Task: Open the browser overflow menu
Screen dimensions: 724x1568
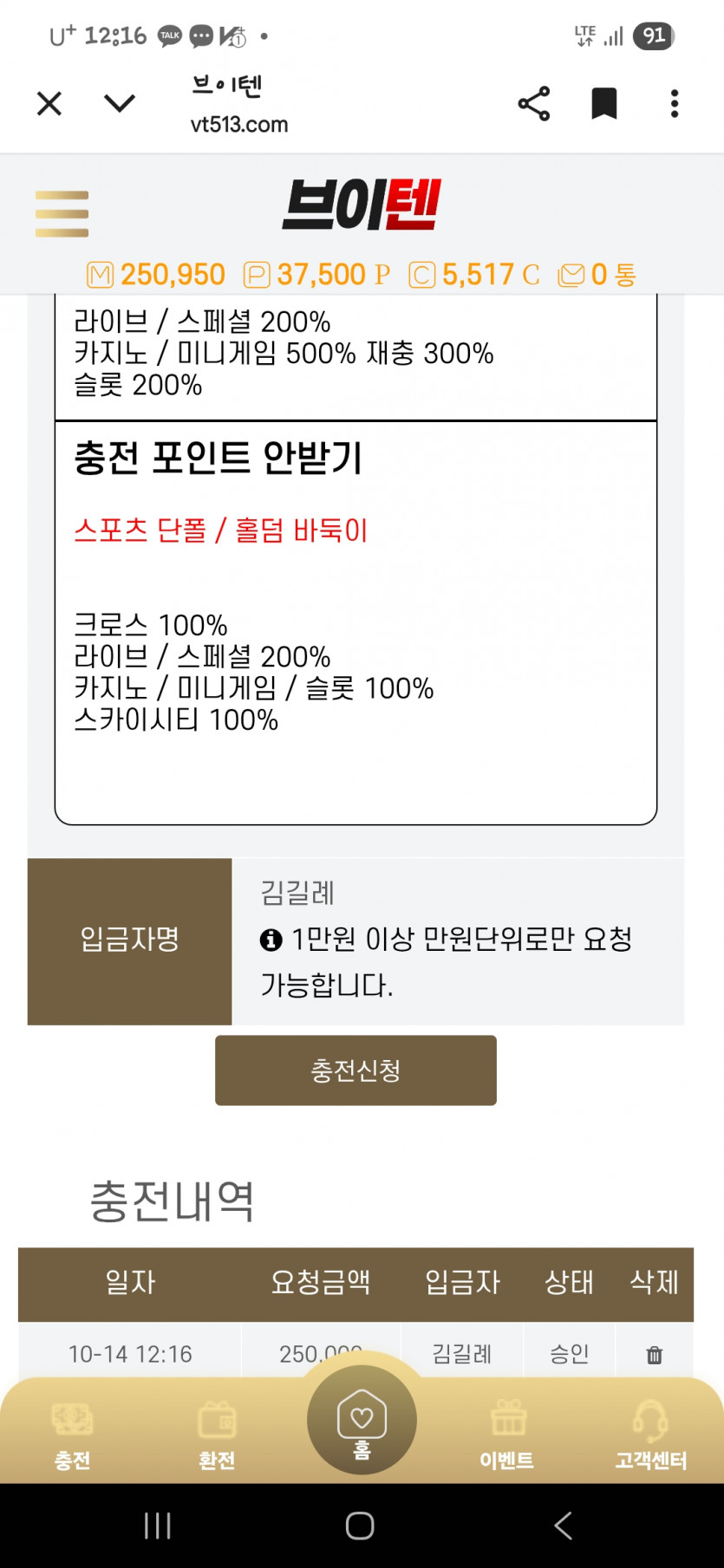Action: [x=675, y=104]
